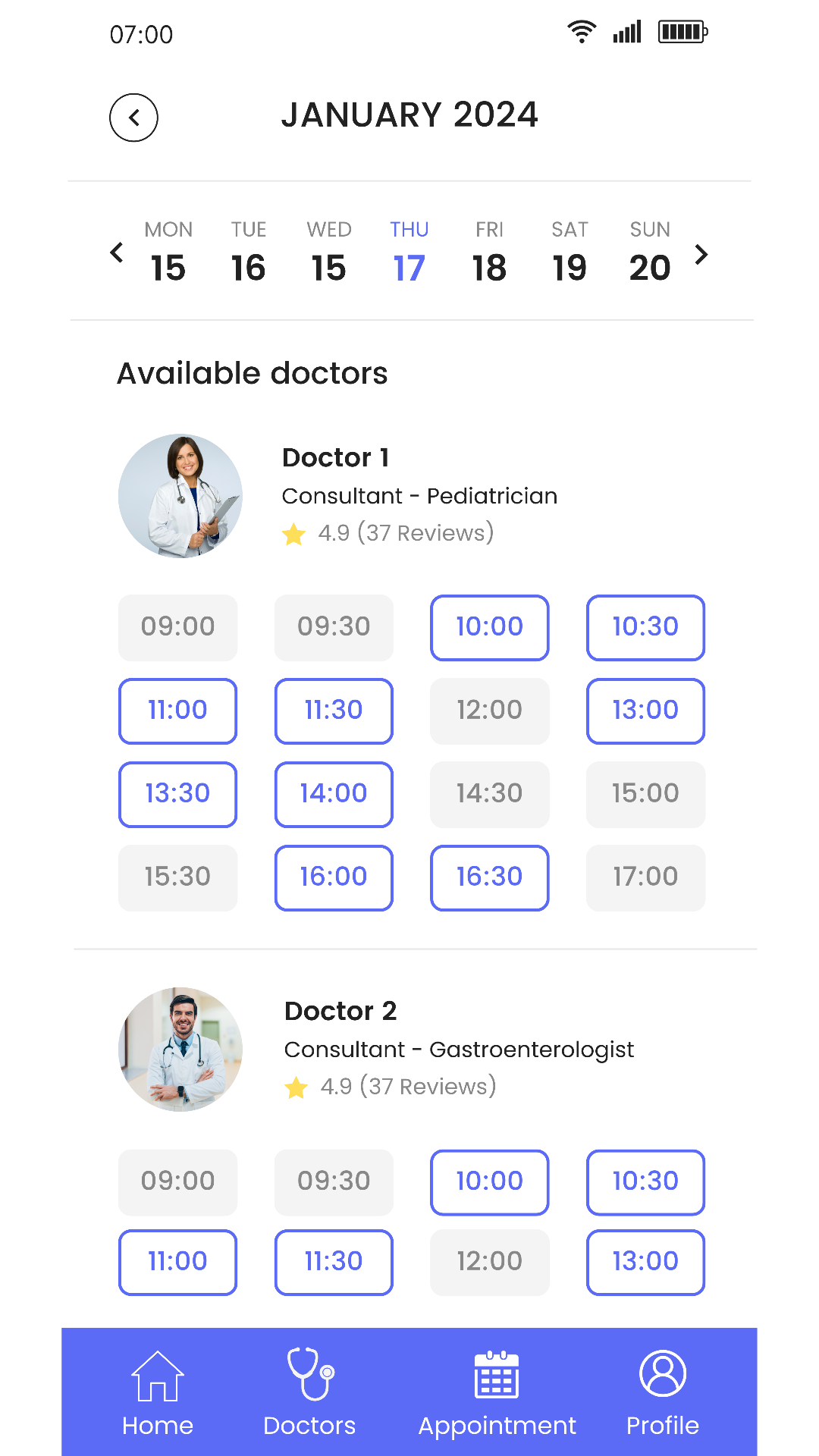The height and width of the screenshot is (1456, 819).
Task: Show the next week of dates
Action: tap(701, 255)
